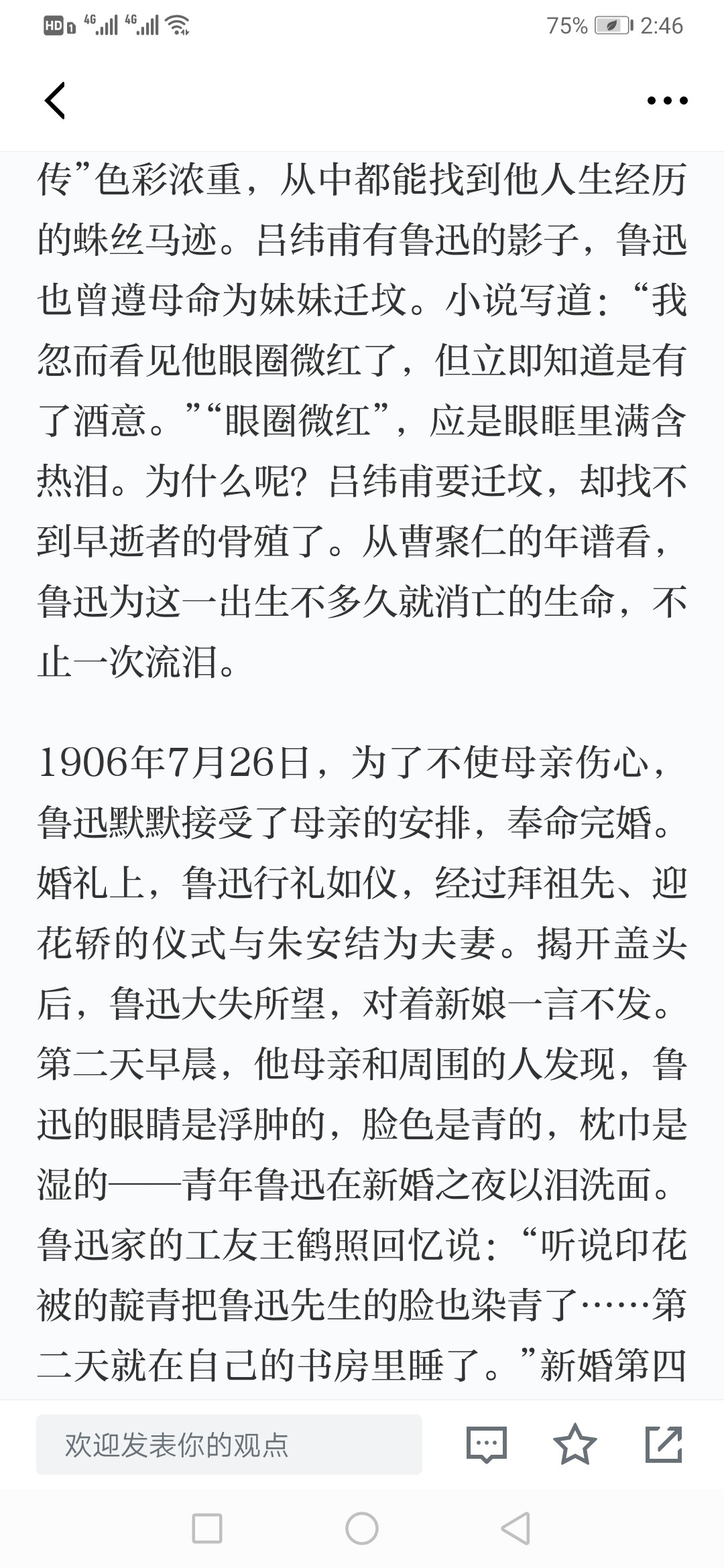The height and width of the screenshot is (1568, 724).
Task: Share the article via share icon
Action: (x=664, y=1444)
